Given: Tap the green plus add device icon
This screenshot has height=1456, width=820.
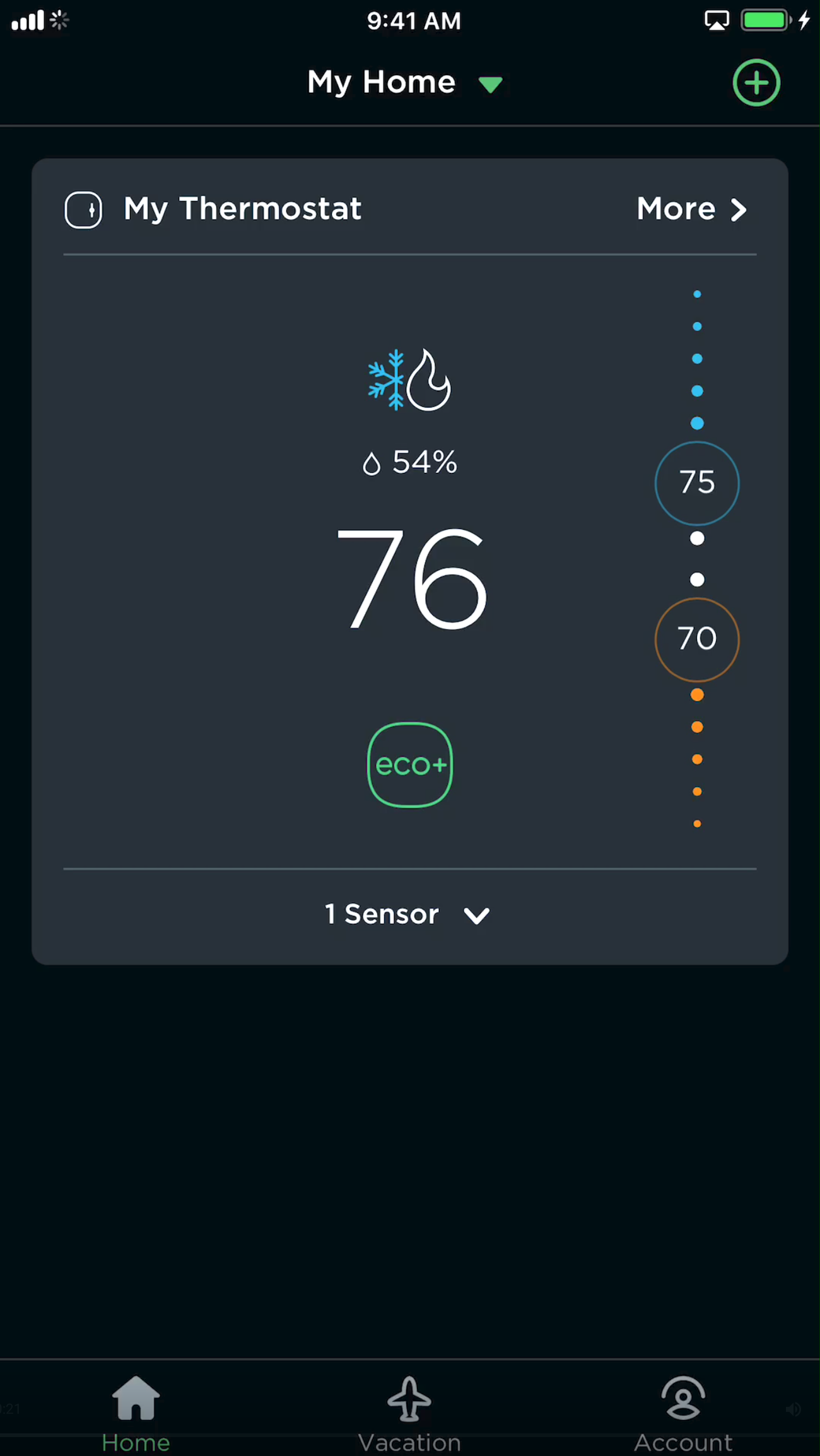Looking at the screenshot, I should click(x=756, y=83).
